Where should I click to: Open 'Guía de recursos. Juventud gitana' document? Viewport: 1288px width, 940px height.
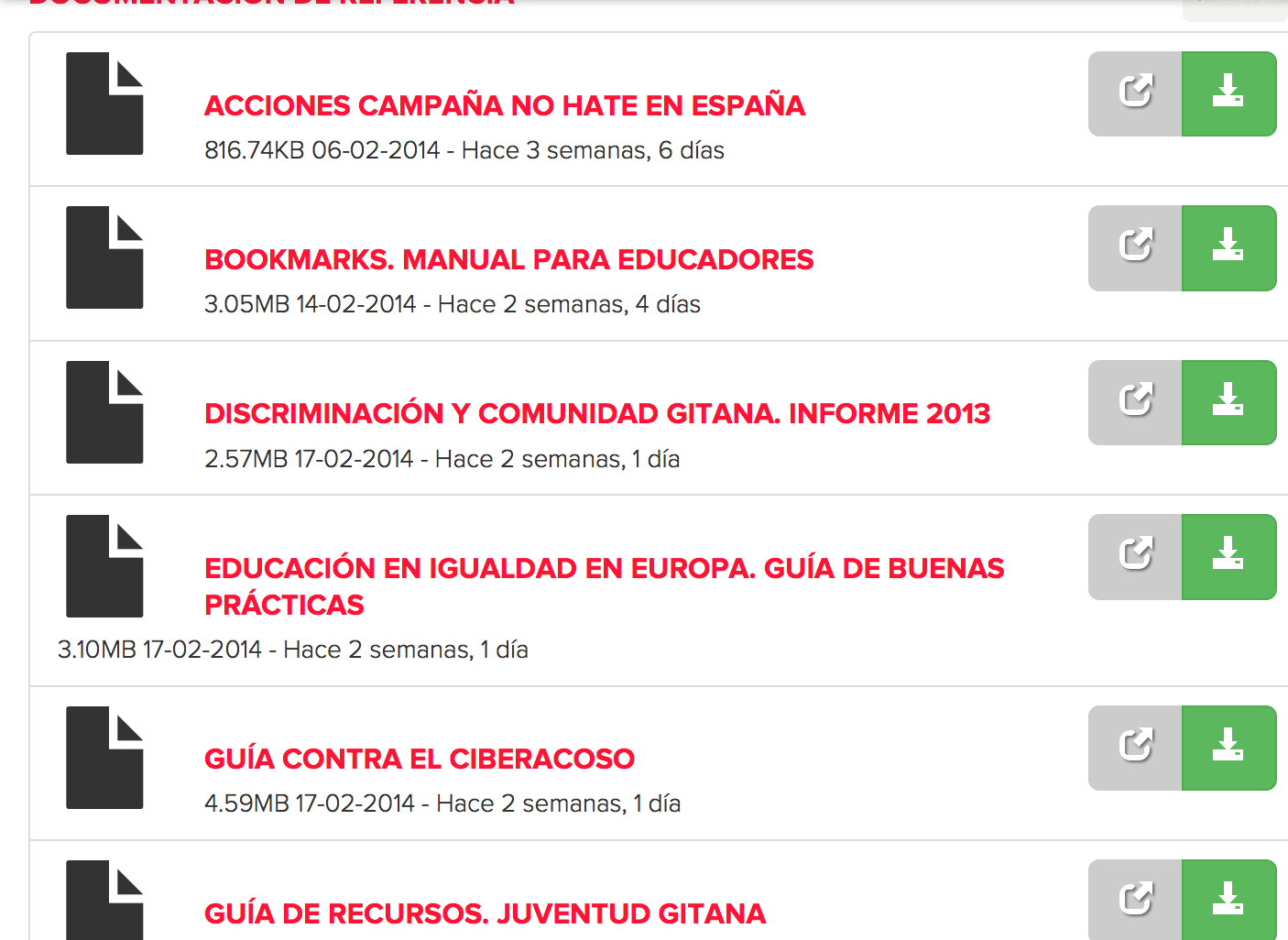point(485,914)
